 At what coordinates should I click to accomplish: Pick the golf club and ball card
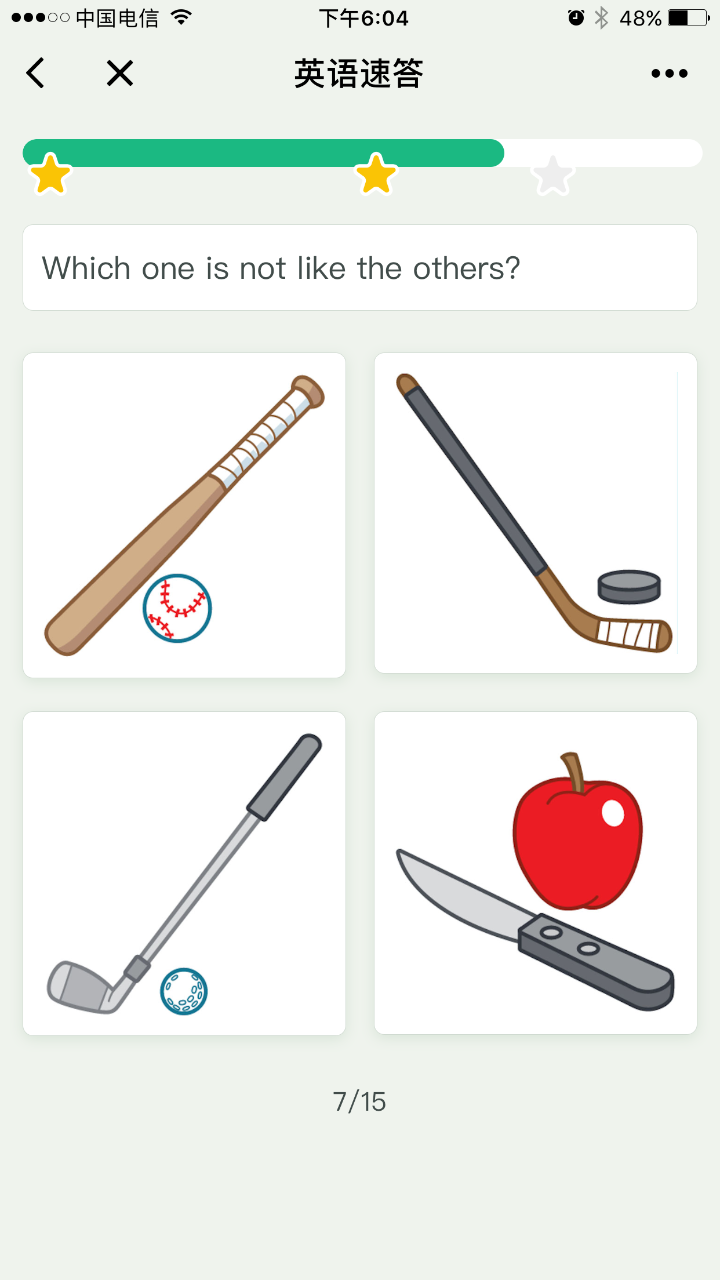coord(184,873)
